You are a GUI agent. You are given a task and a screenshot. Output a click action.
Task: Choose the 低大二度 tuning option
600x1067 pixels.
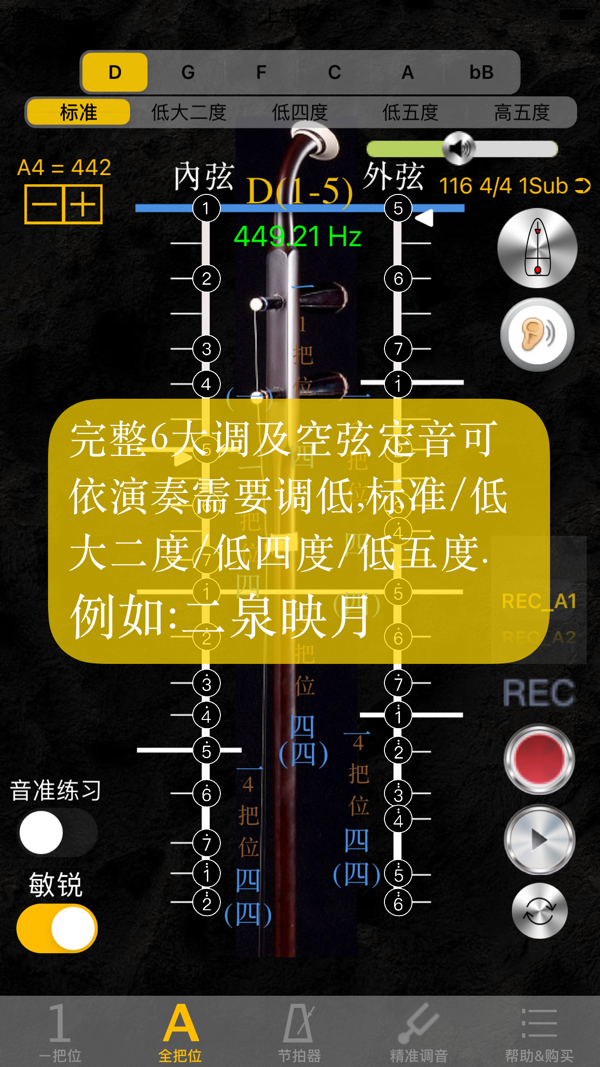[189, 112]
